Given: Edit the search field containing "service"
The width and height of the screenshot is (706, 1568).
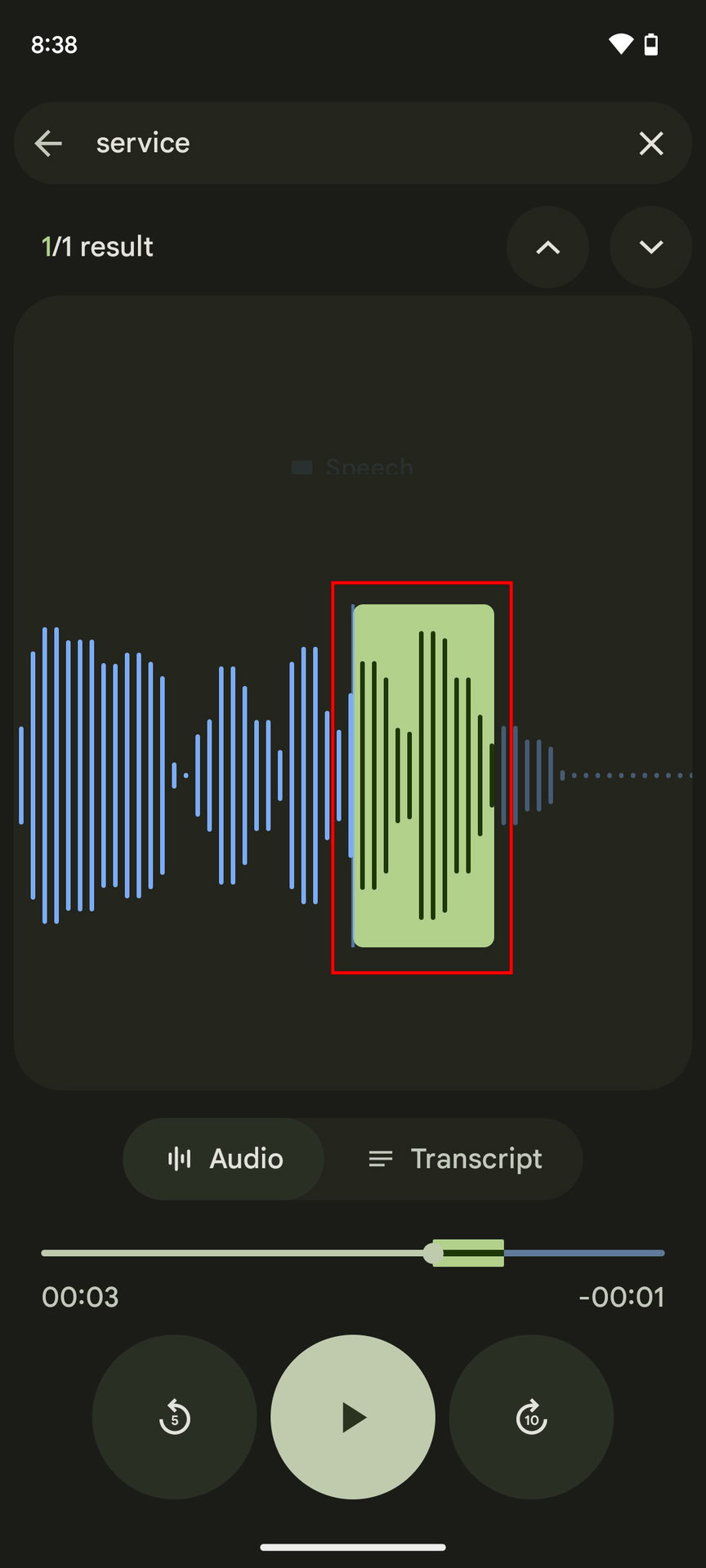Looking at the screenshot, I should click(353, 143).
